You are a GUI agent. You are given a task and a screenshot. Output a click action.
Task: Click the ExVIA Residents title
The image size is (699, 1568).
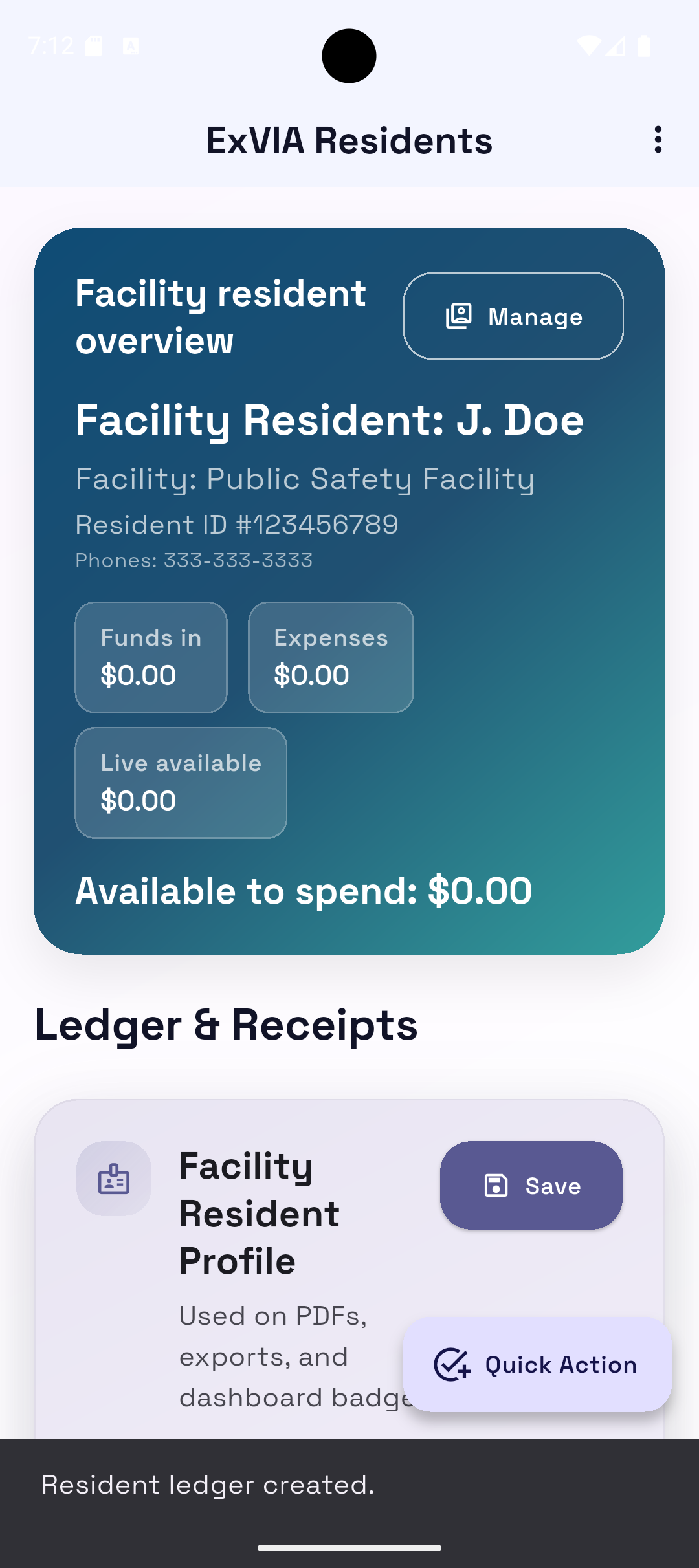[349, 140]
